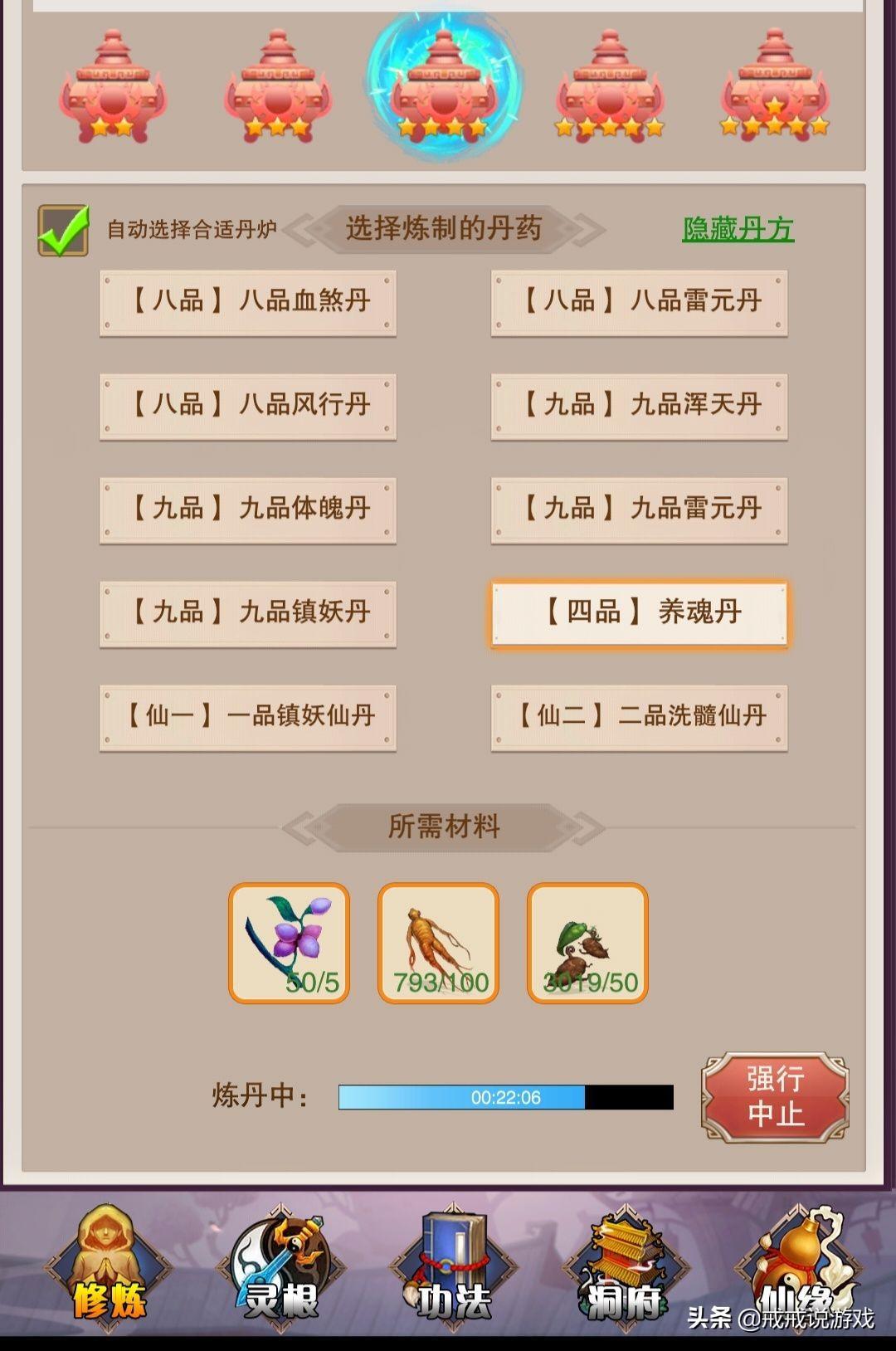Select the two-star pill furnace
896x1351 pixels.
point(112,87)
